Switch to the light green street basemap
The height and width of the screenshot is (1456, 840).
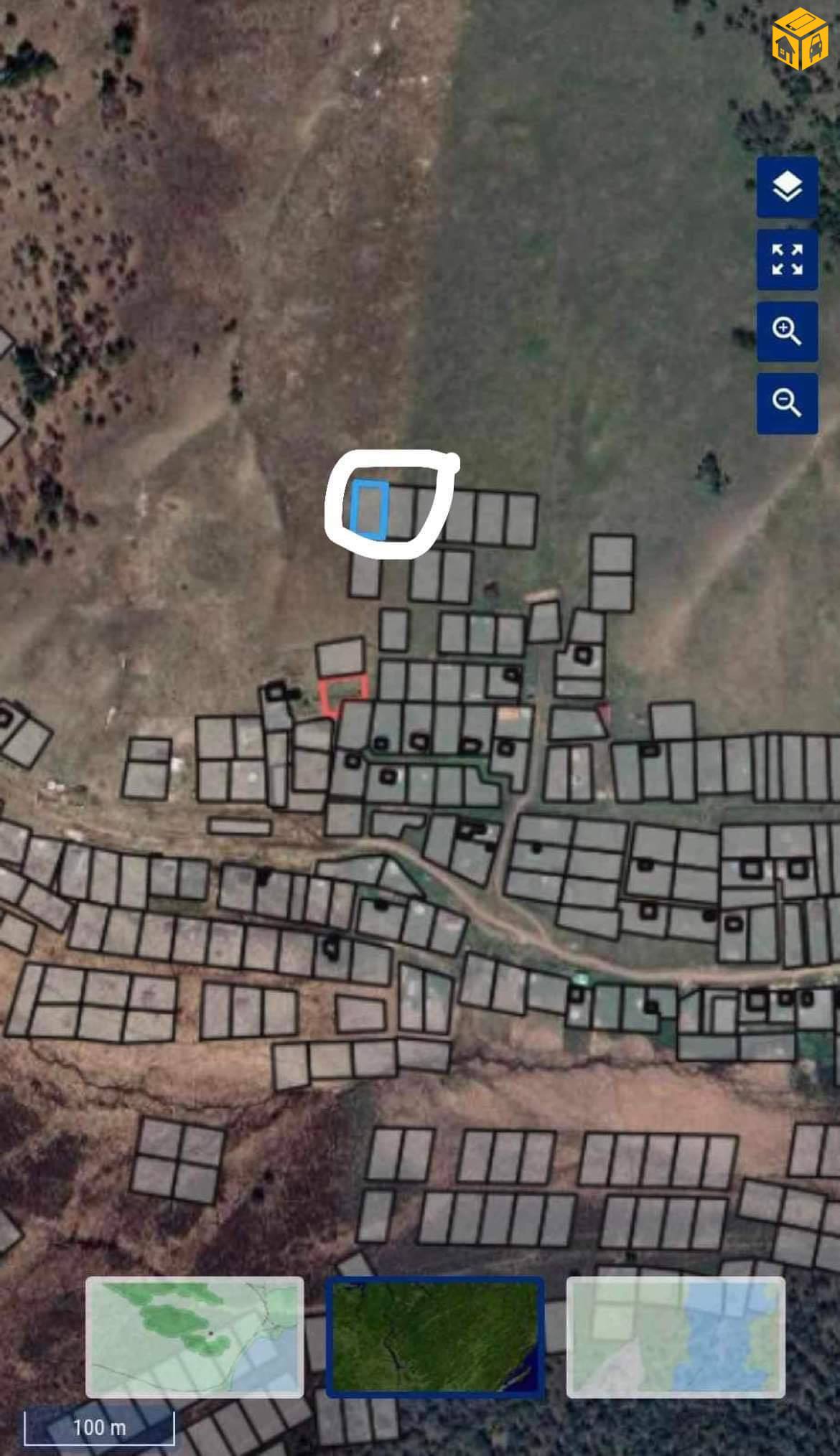(x=195, y=1336)
